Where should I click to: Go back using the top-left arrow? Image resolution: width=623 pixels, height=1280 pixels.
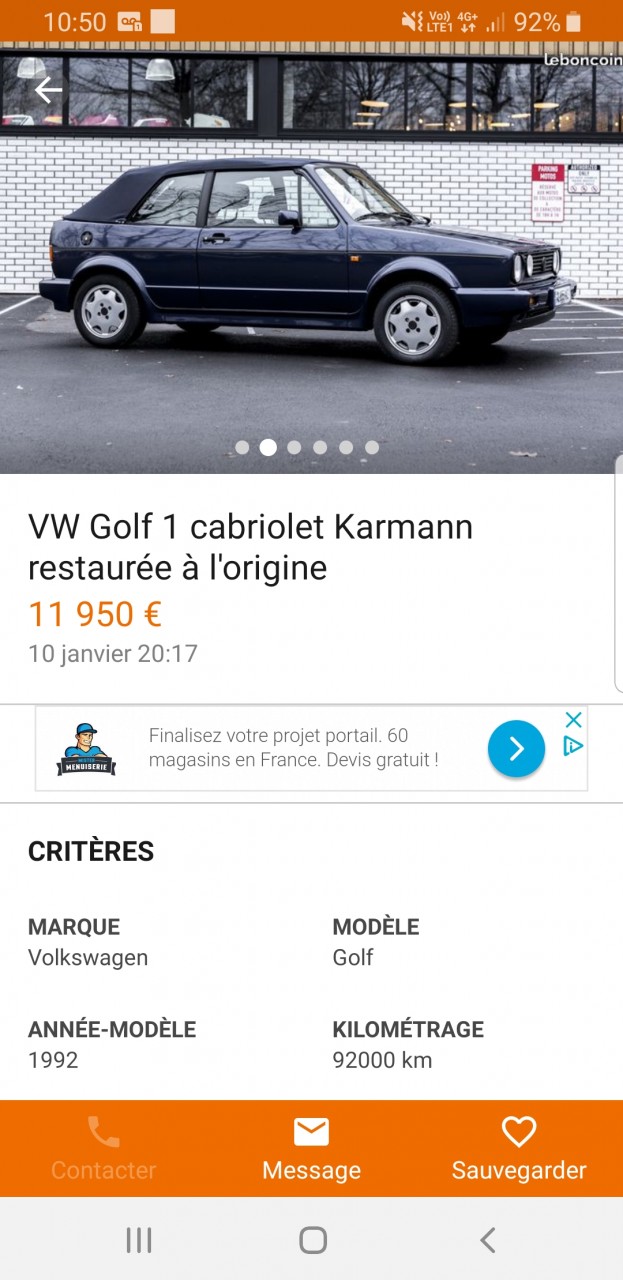[48, 91]
